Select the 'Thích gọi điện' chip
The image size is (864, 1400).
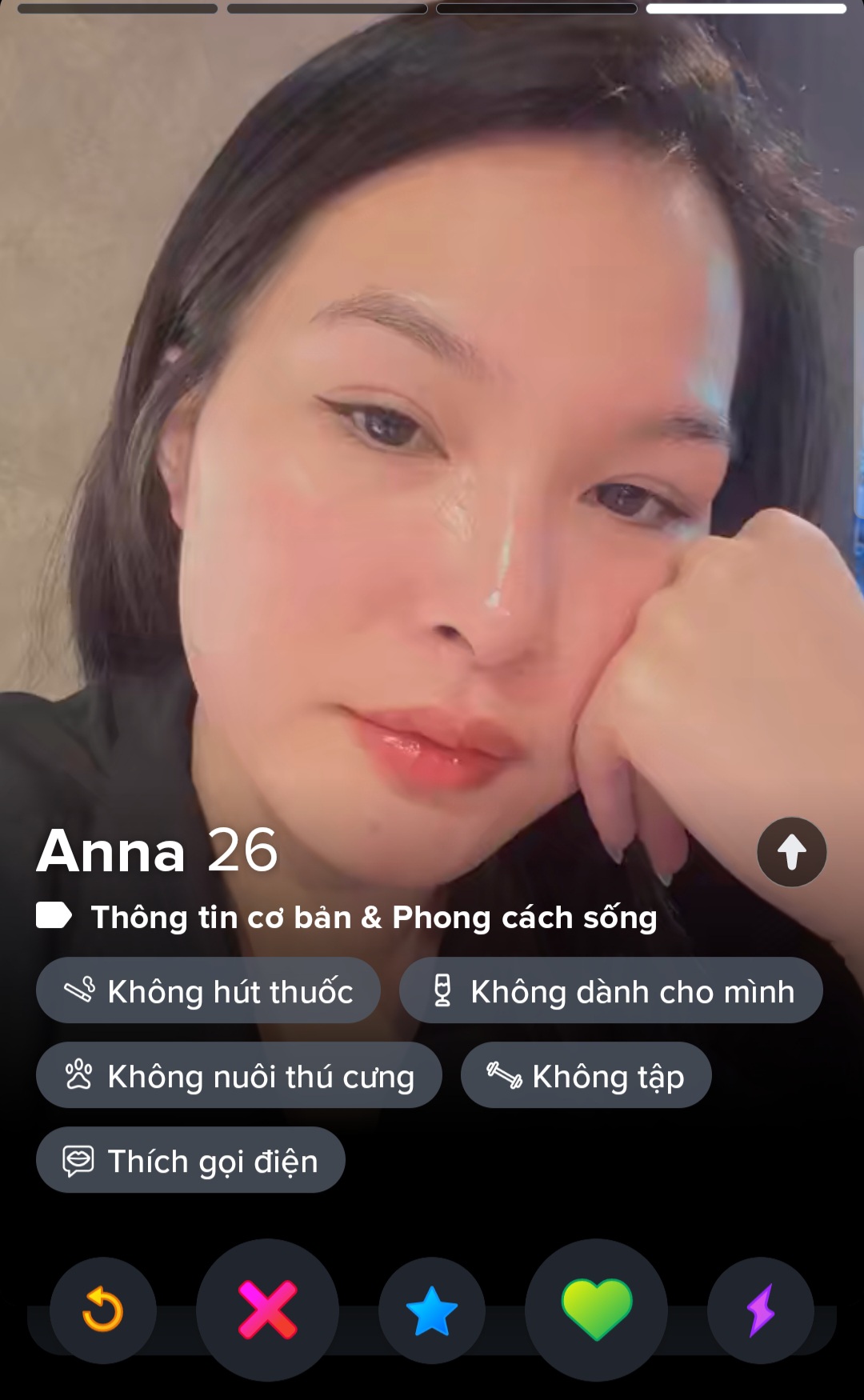point(190,1160)
